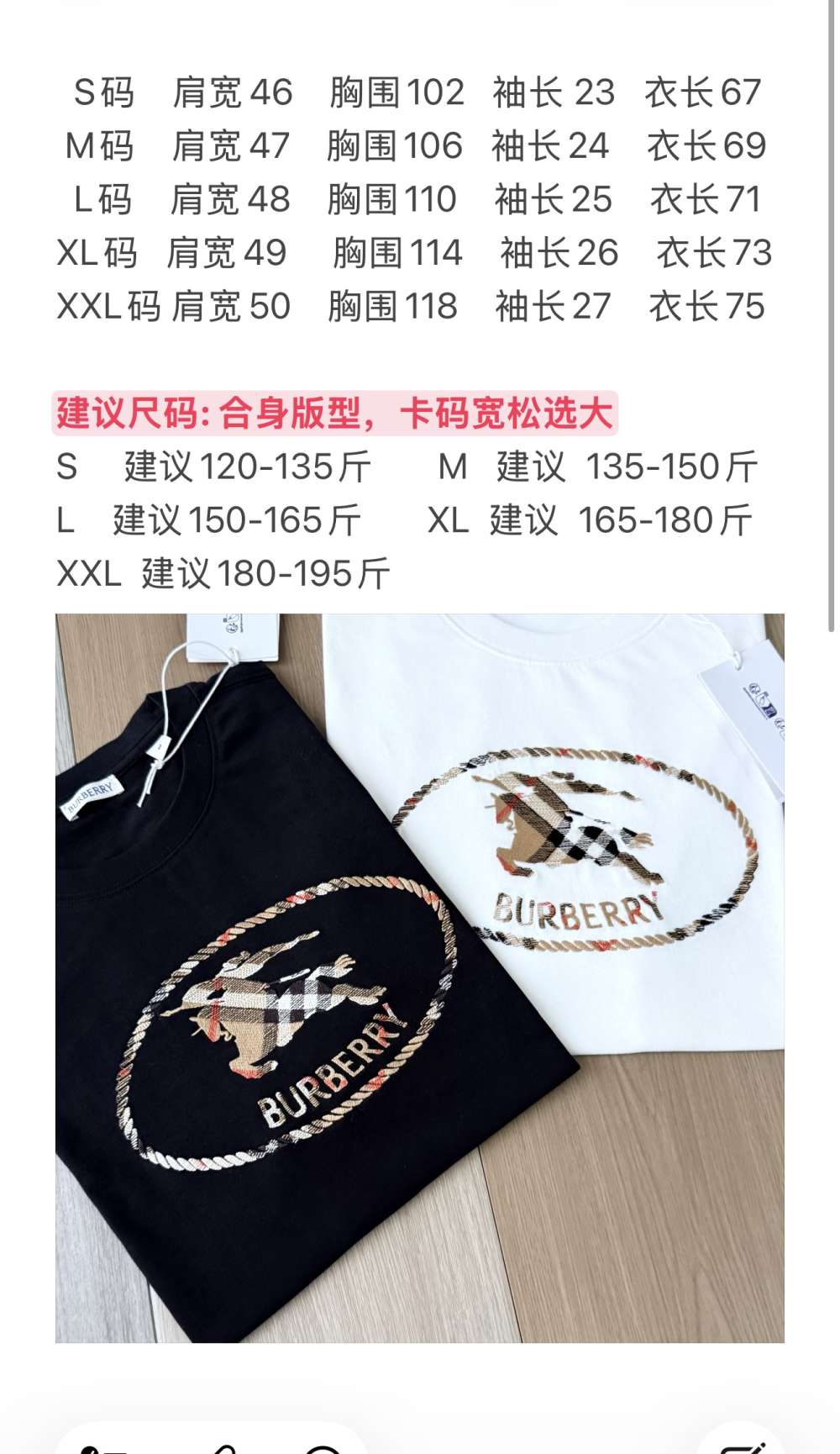This screenshot has height=1454, width=840.
Task: Click the BURBERRY neck label on the black shirt
Action: pos(91,794)
